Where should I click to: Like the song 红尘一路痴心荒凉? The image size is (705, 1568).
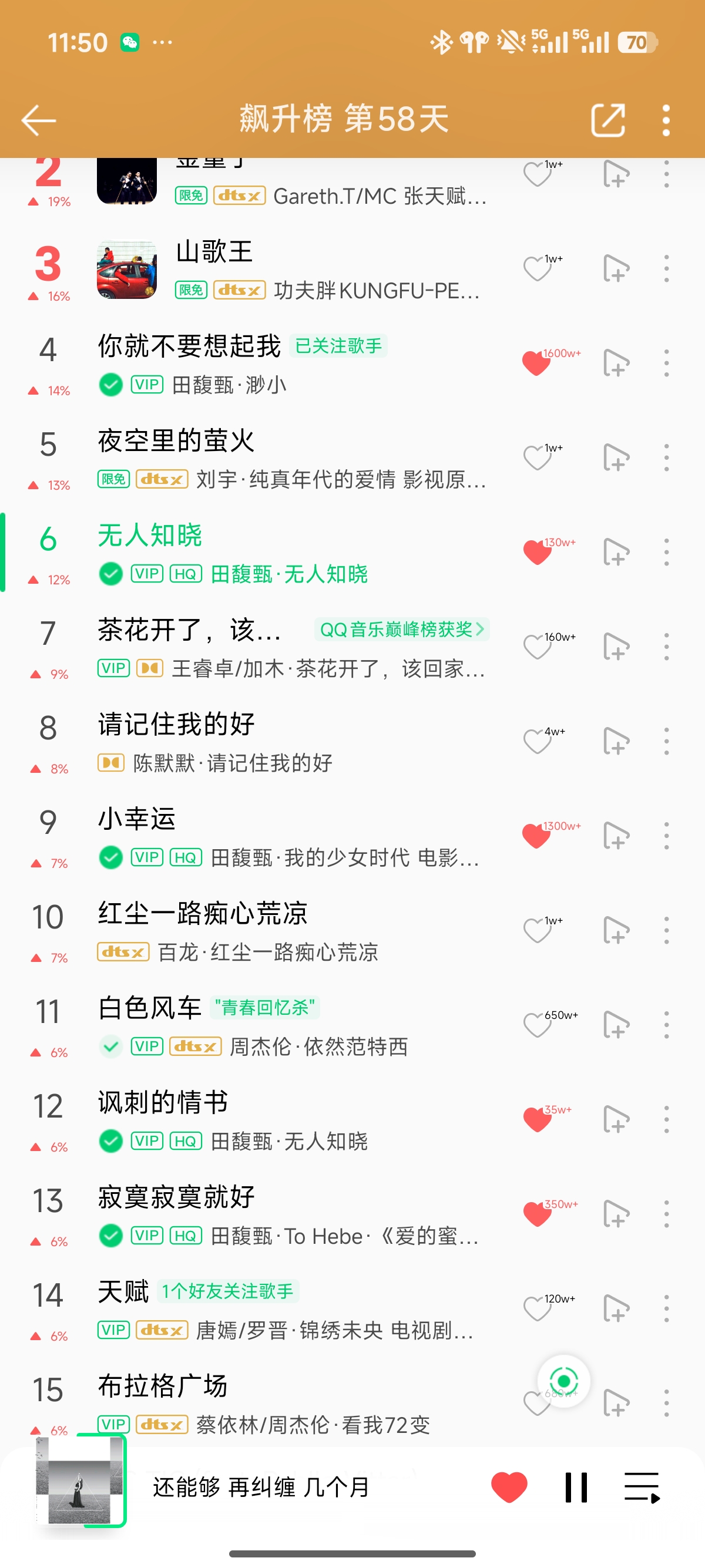(537, 930)
